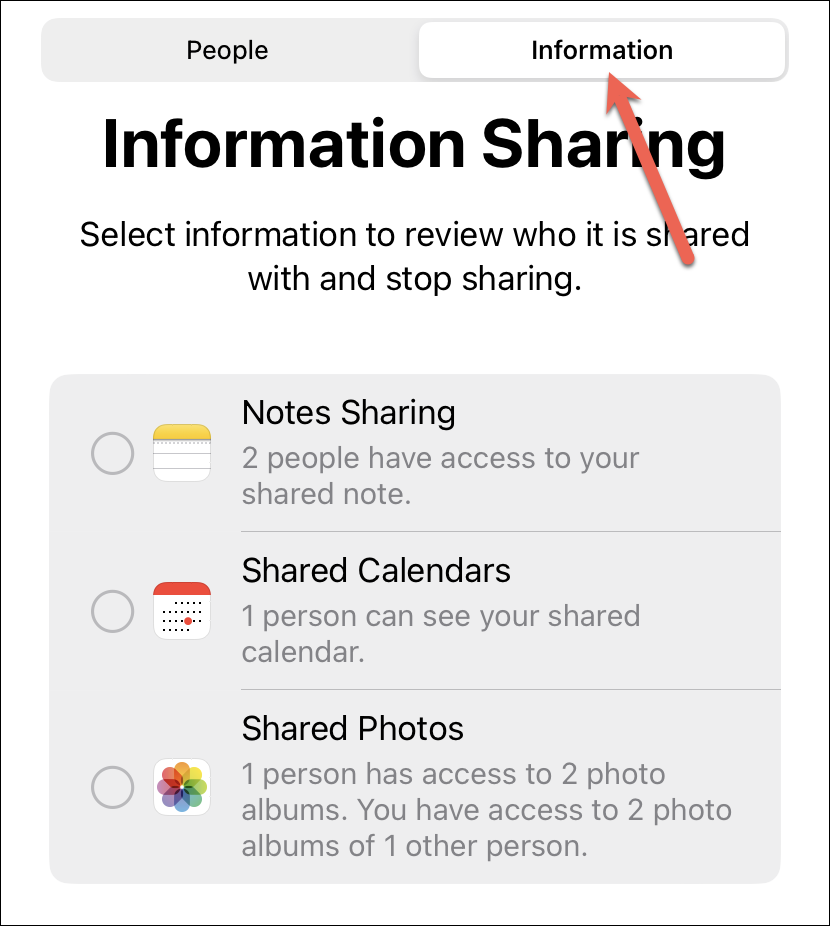The width and height of the screenshot is (830, 926).
Task: Select the Information tab
Action: [601, 50]
